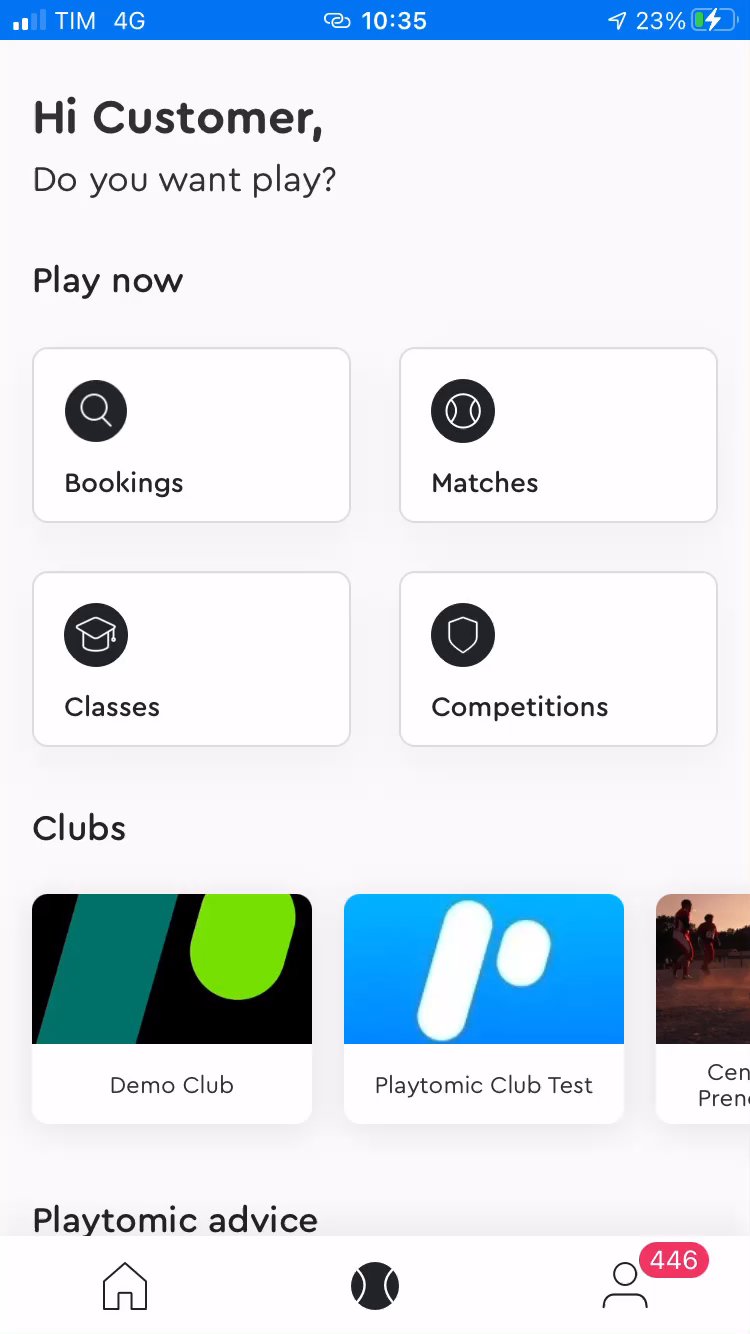View Playtomic Club Test
This screenshot has height=1334, width=750.
click(x=484, y=1008)
